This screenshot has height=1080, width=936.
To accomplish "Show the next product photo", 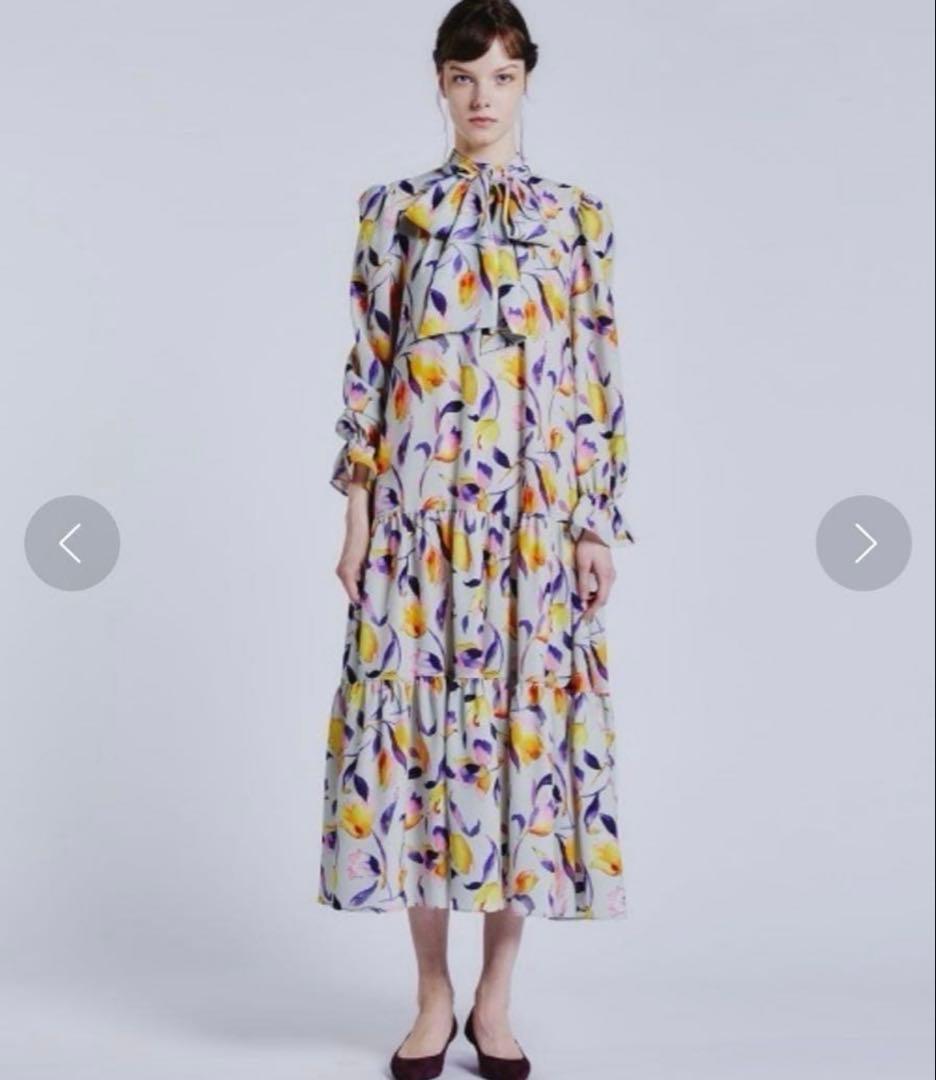I will [863, 543].
